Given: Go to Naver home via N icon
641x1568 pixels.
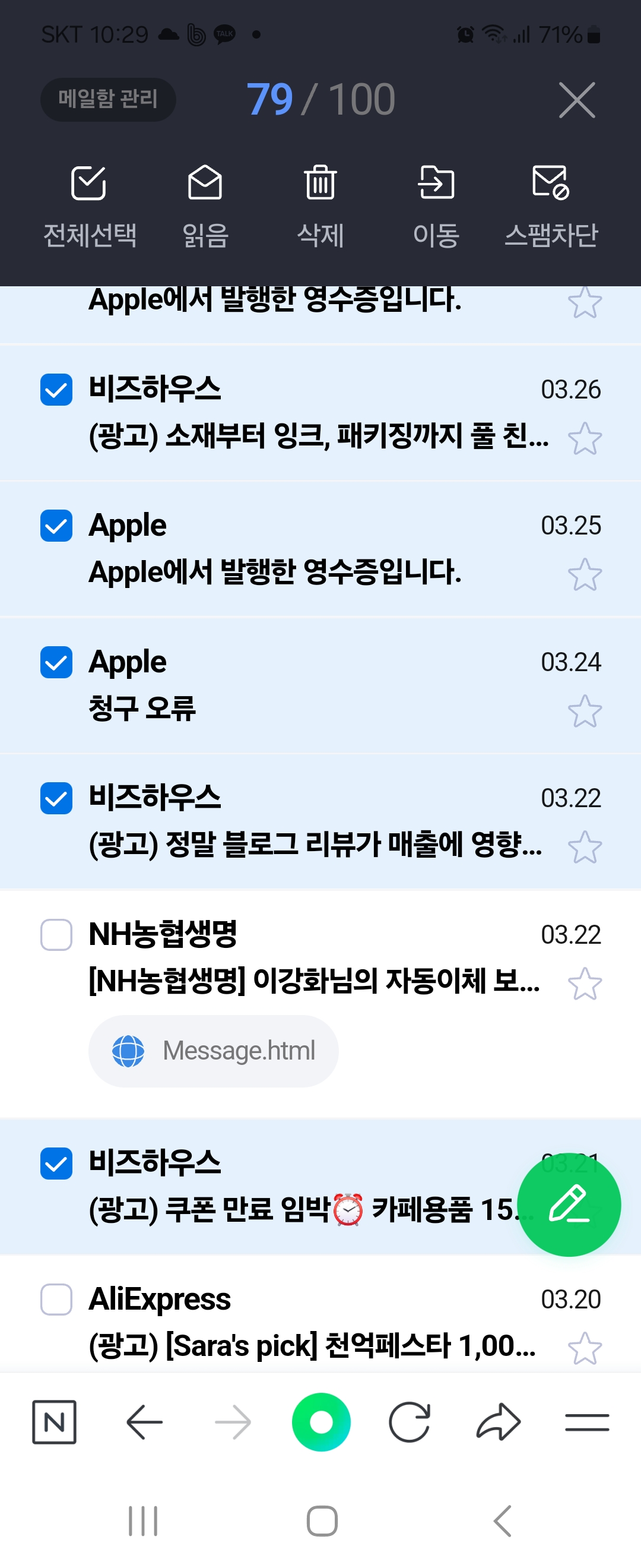Looking at the screenshot, I should point(54,1422).
